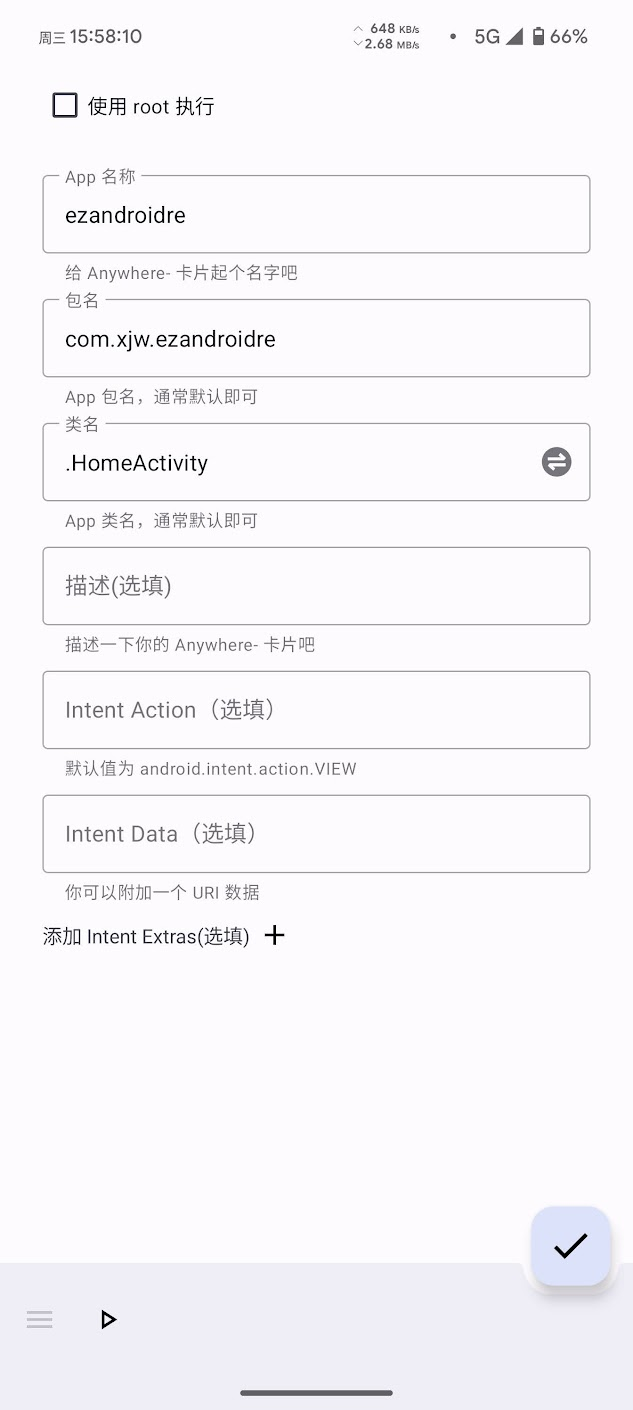Edit the 类名 class name field

pyautogui.click(x=290, y=463)
